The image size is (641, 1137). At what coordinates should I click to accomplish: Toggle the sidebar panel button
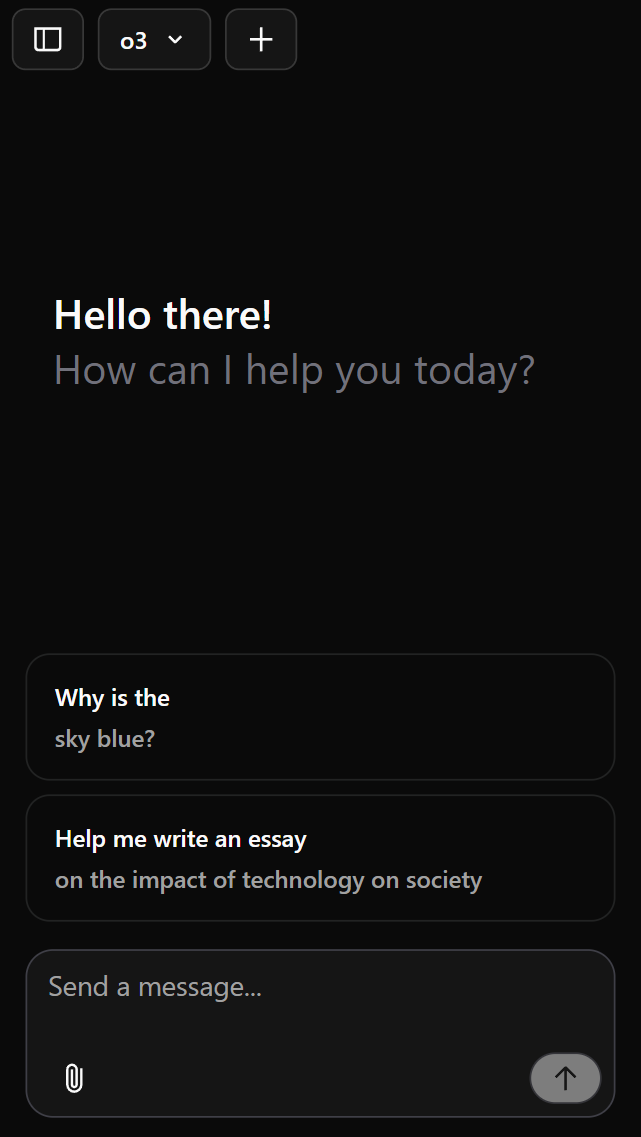click(48, 39)
